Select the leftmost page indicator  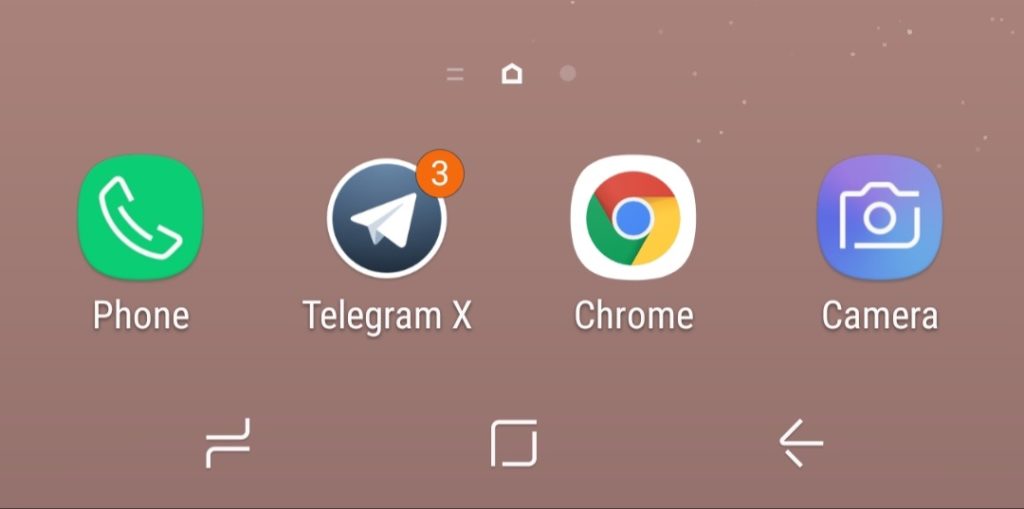tap(455, 74)
